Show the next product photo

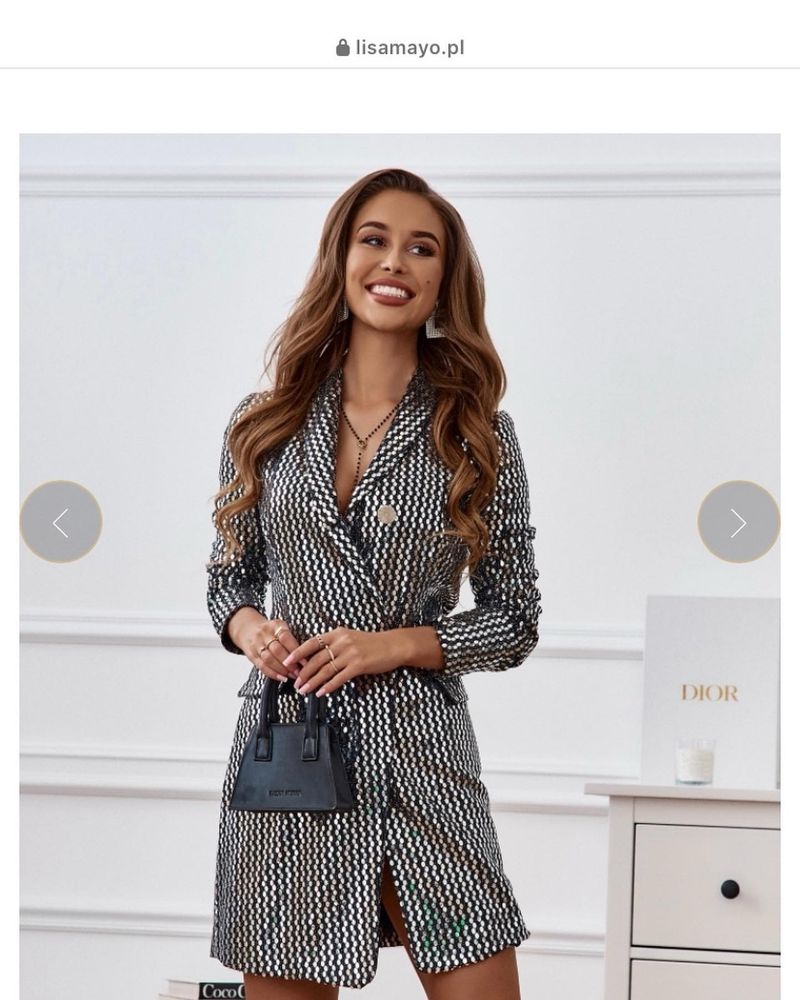coord(738,522)
